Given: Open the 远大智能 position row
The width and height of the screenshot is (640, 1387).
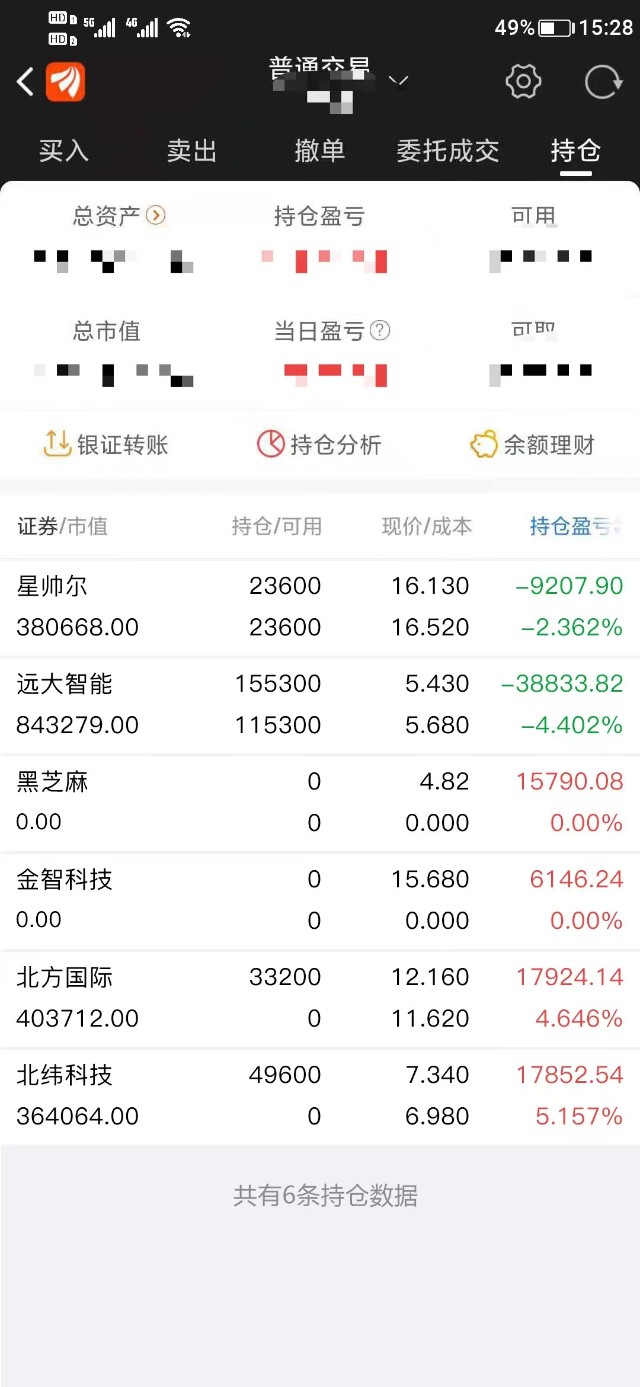Looking at the screenshot, I should pyautogui.click(x=320, y=704).
